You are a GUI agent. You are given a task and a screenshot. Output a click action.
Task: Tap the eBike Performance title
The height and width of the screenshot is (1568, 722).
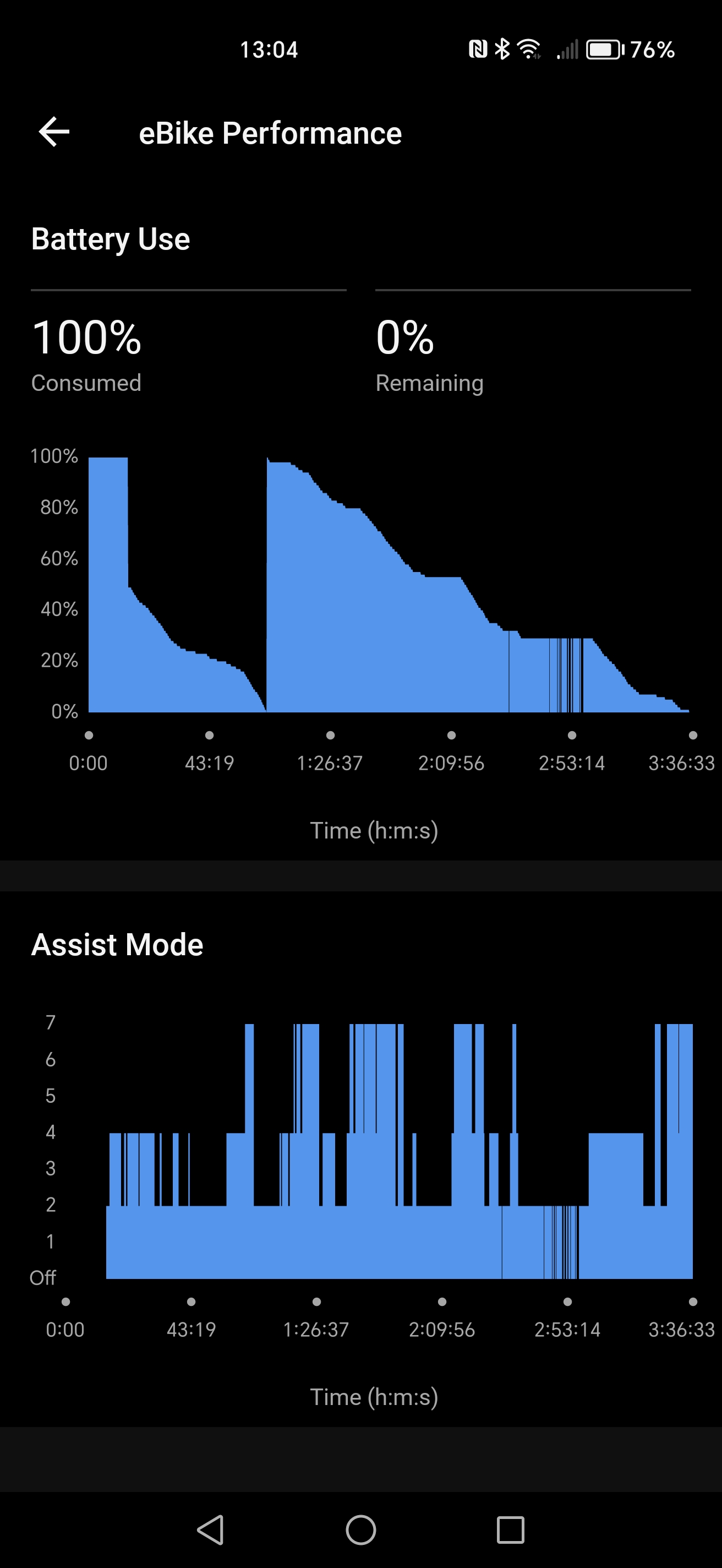click(270, 133)
